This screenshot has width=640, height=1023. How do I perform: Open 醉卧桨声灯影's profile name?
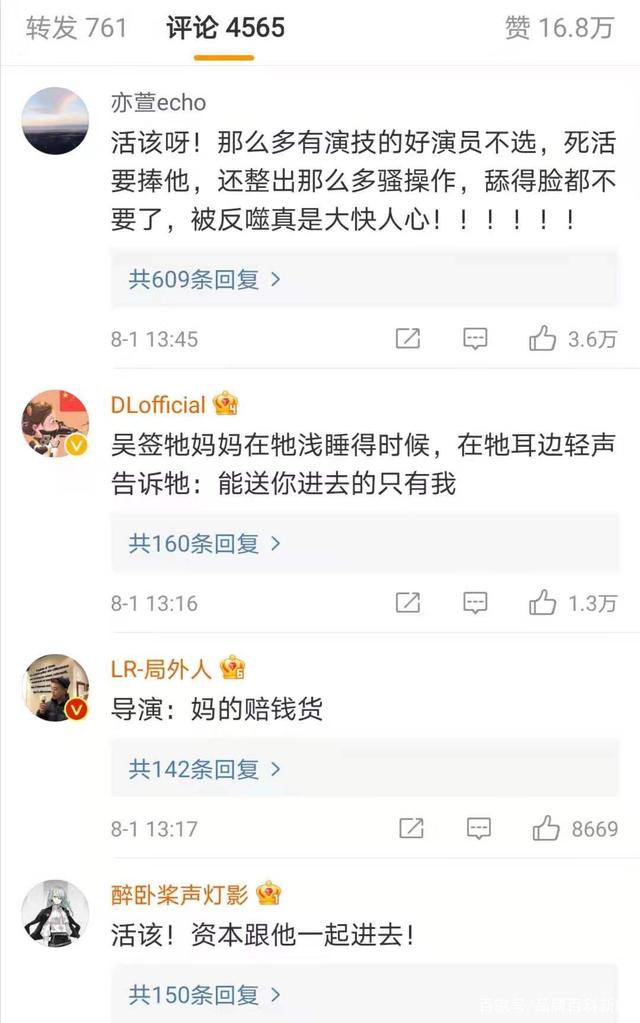pos(180,892)
